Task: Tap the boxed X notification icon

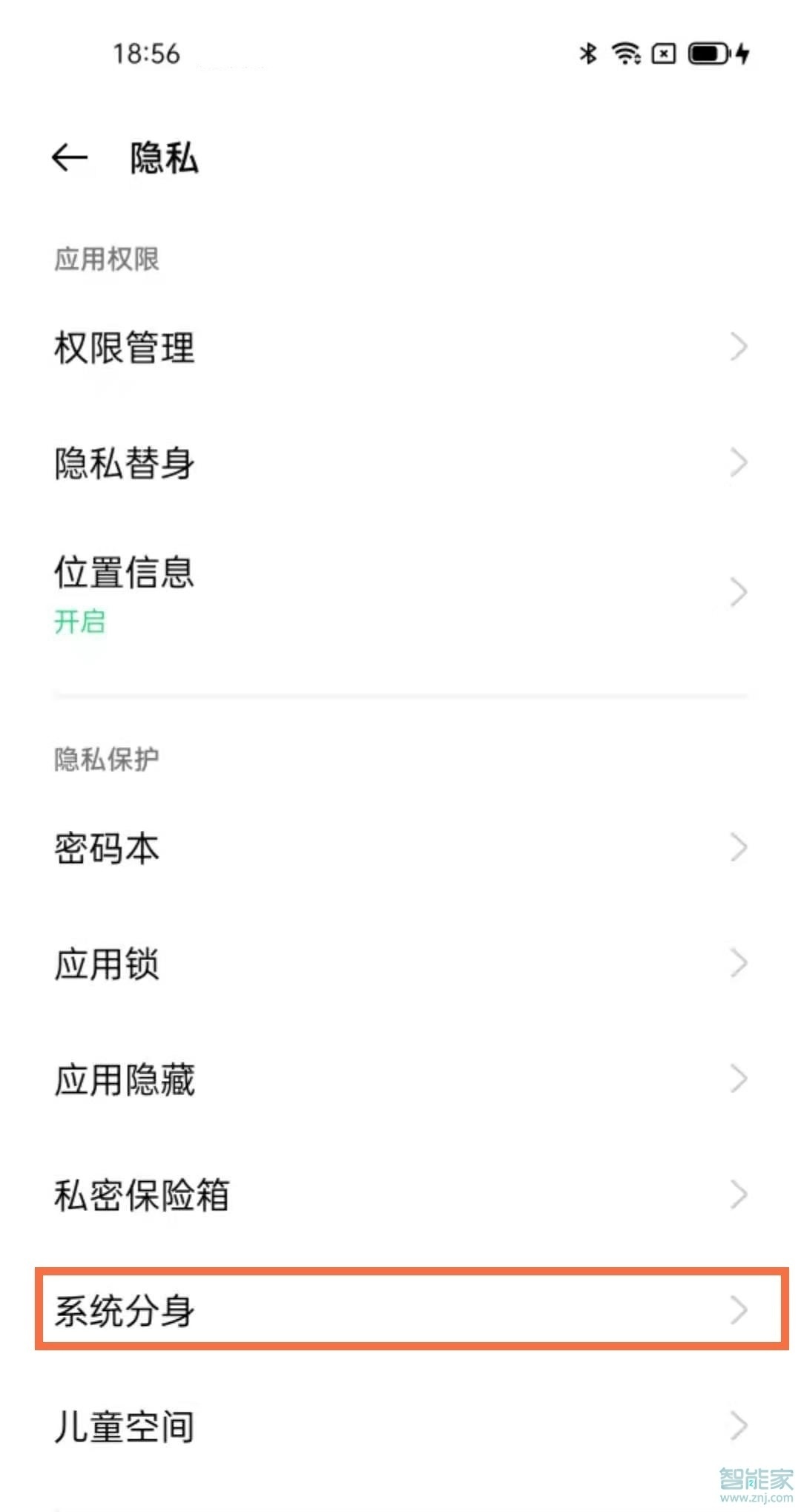Action: click(x=662, y=53)
